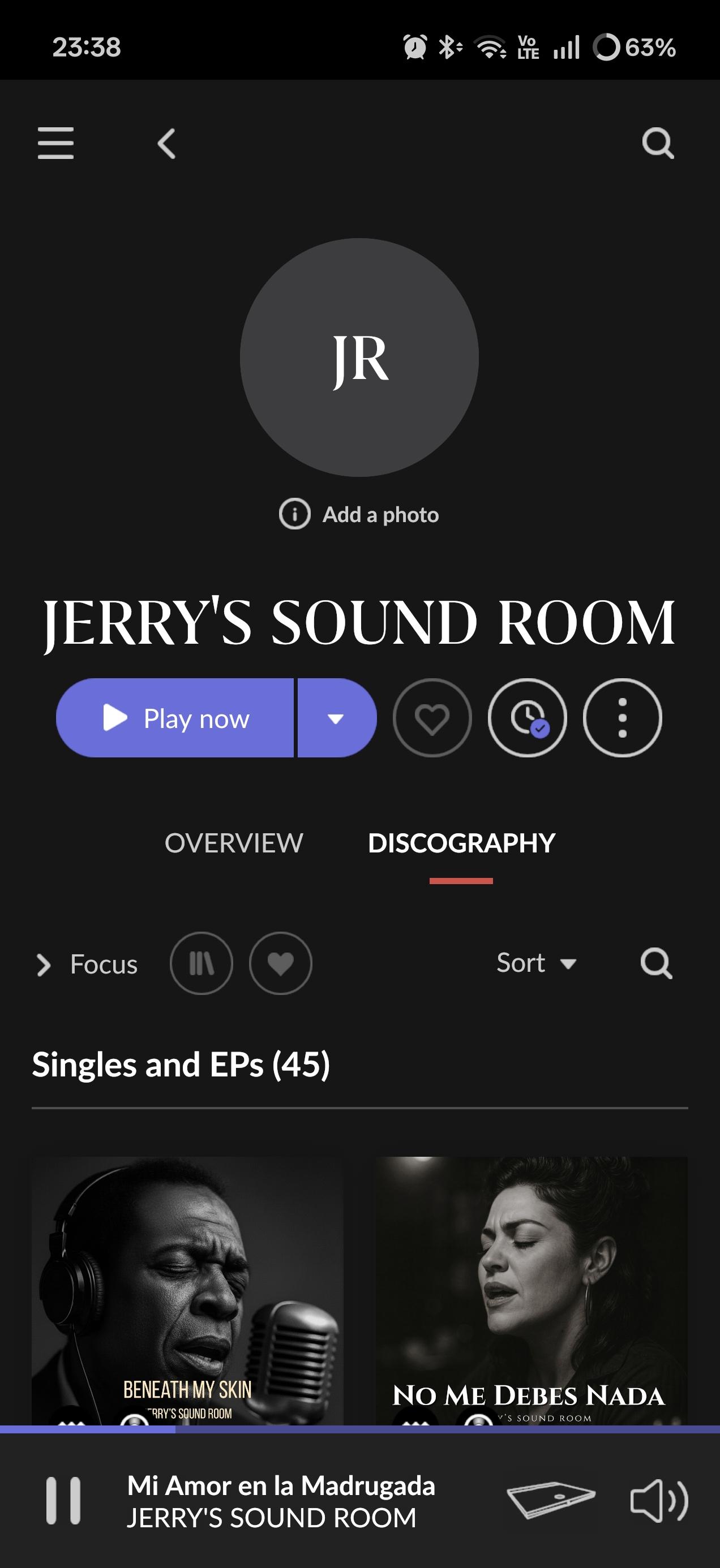This screenshot has width=720, height=1568.
Task: Go back to the previous page
Action: tap(166, 144)
